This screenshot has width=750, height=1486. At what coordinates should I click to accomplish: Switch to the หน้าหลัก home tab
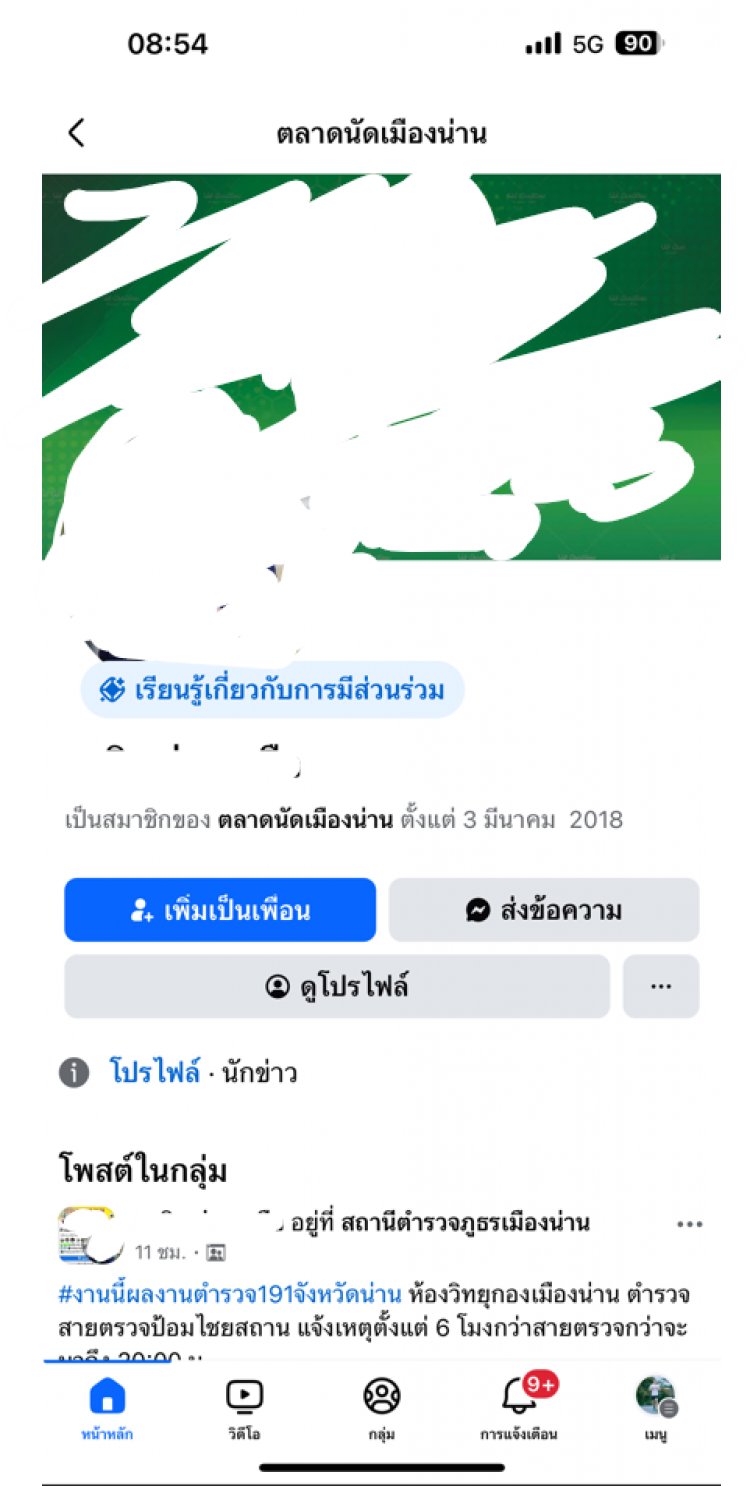[107, 1407]
